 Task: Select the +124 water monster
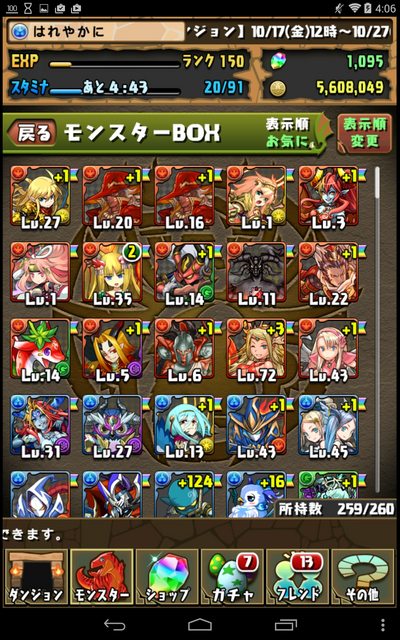pyautogui.click(x=184, y=495)
